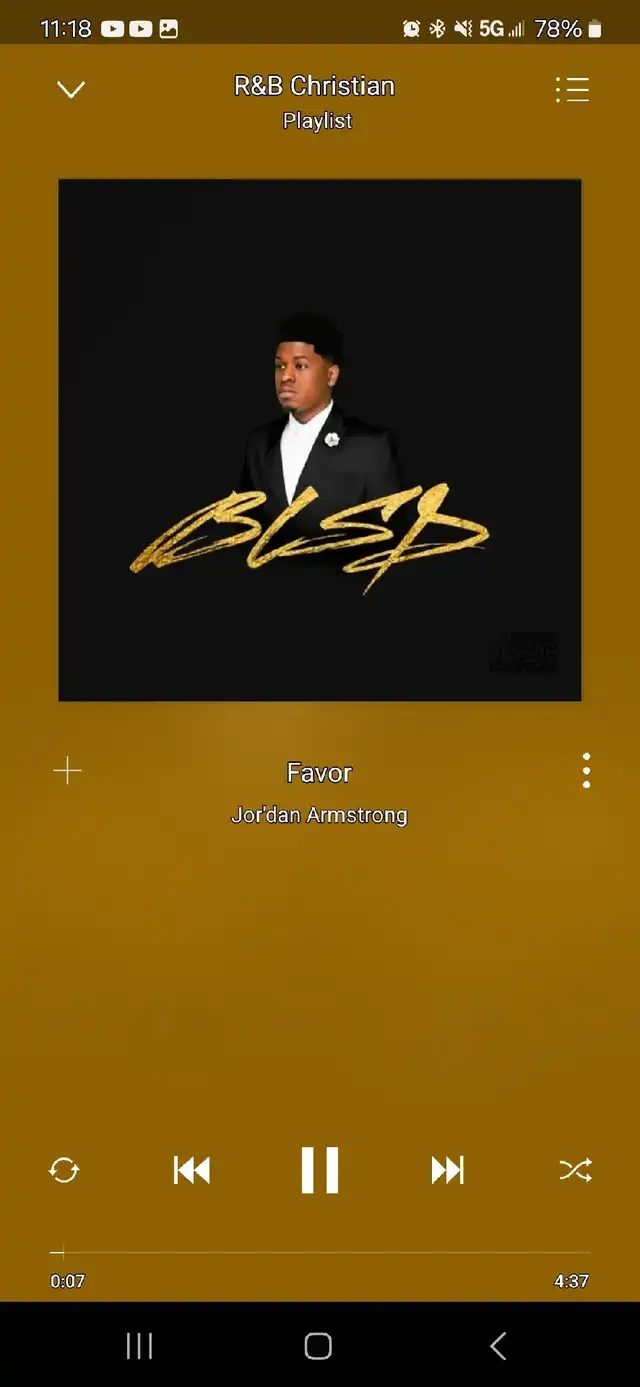Go back using system navigation
640x1387 pixels.
coord(498,1346)
